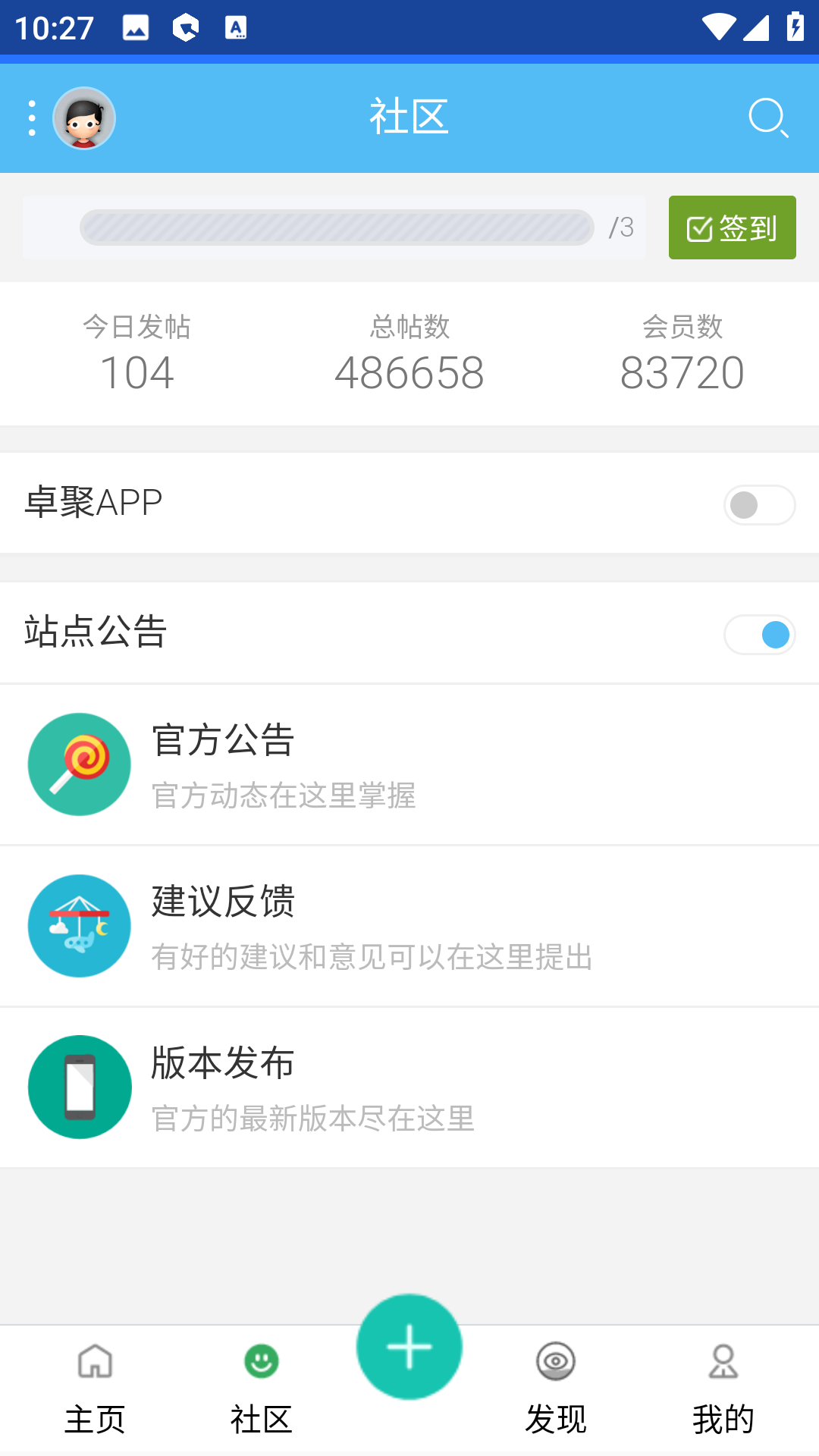819x1456 pixels.
Task: Tap the home icon for 主页
Action: (x=95, y=1361)
